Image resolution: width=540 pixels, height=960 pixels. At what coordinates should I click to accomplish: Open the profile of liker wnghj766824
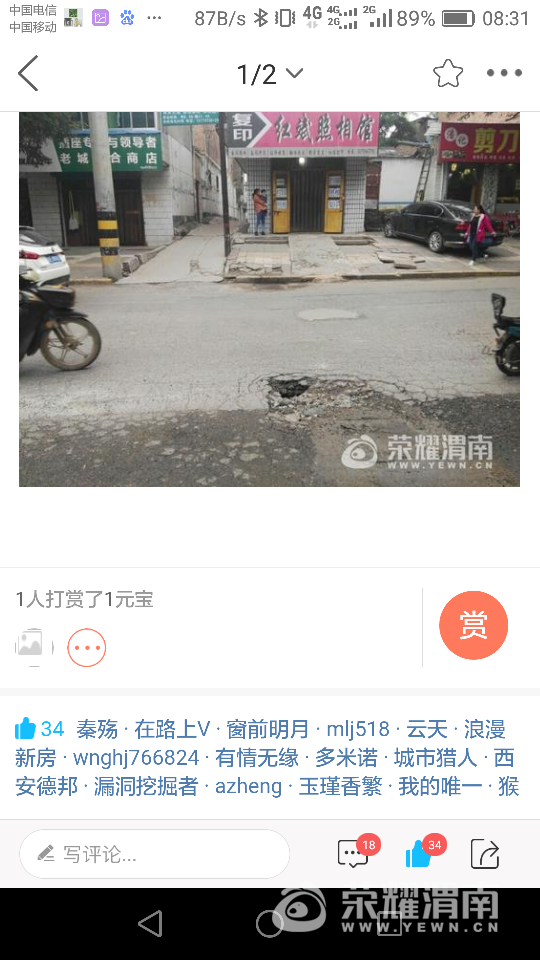[136, 758]
